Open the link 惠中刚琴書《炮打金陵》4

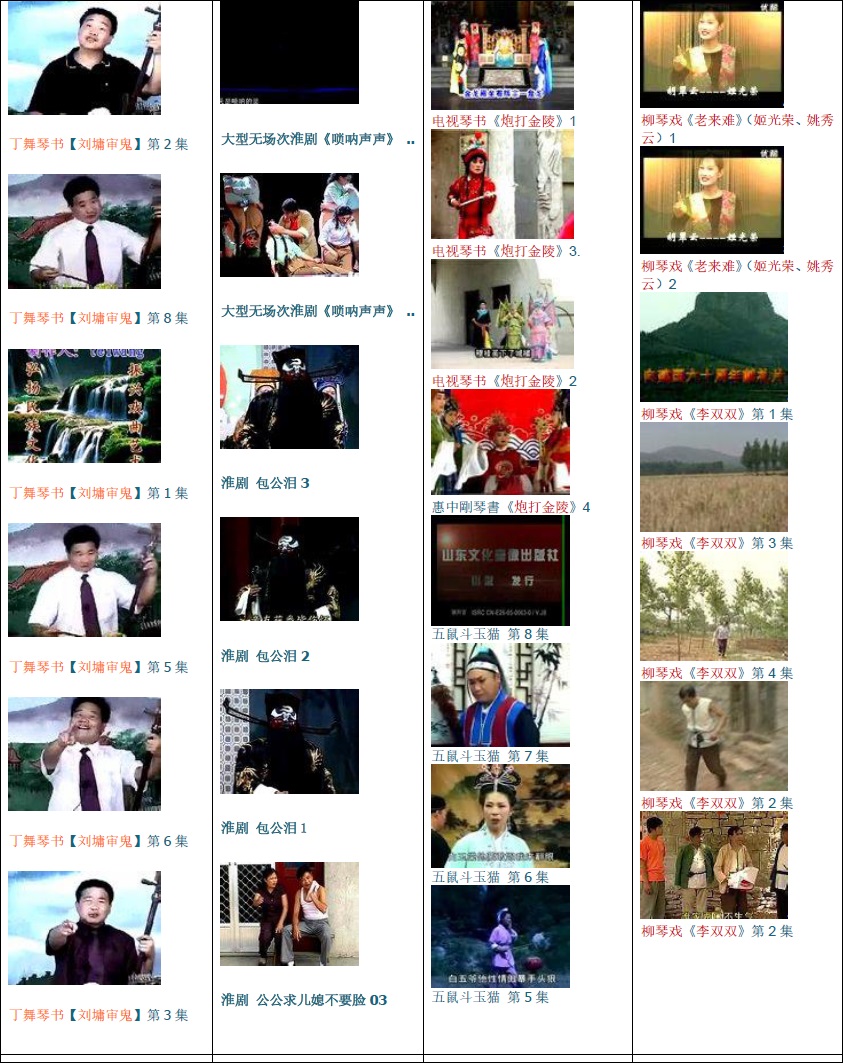coord(510,507)
